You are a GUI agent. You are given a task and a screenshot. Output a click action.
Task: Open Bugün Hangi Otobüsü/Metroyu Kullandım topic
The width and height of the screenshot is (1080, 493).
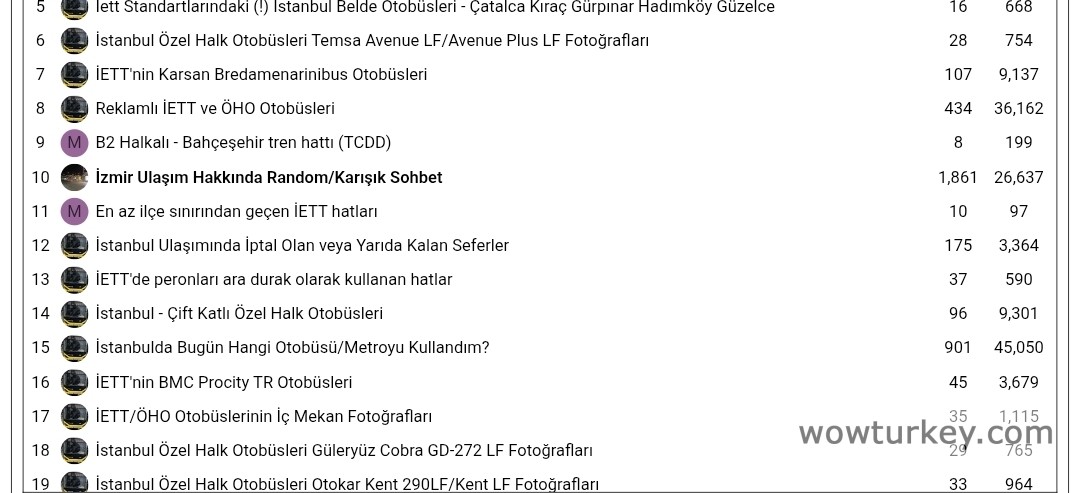pyautogui.click(x=292, y=348)
